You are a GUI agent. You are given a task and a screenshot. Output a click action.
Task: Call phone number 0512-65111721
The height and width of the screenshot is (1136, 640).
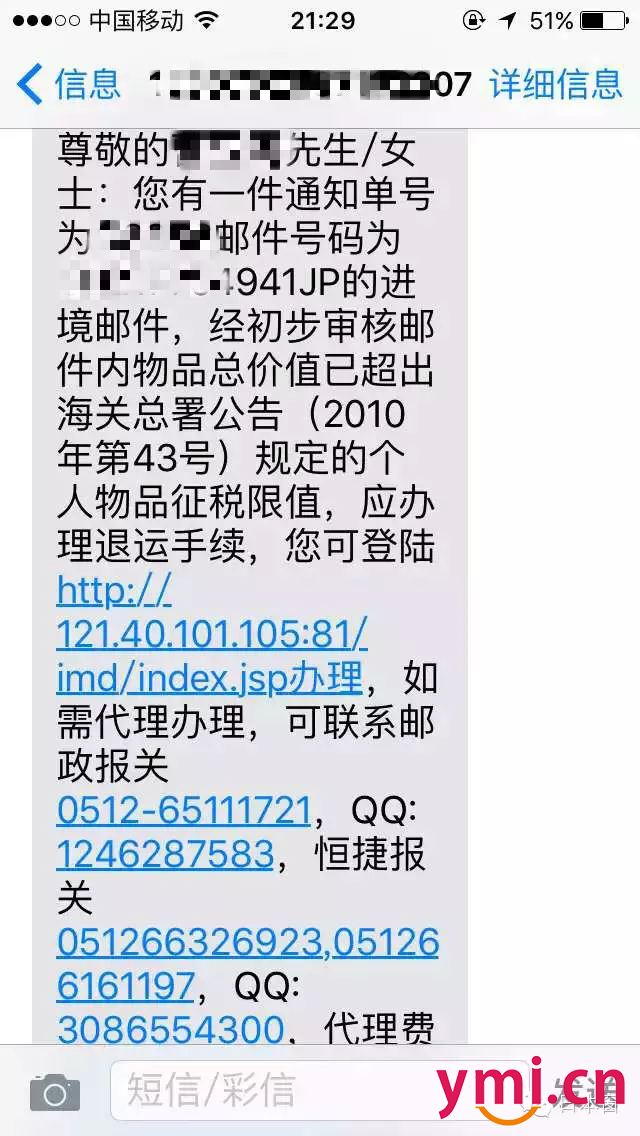(183, 810)
